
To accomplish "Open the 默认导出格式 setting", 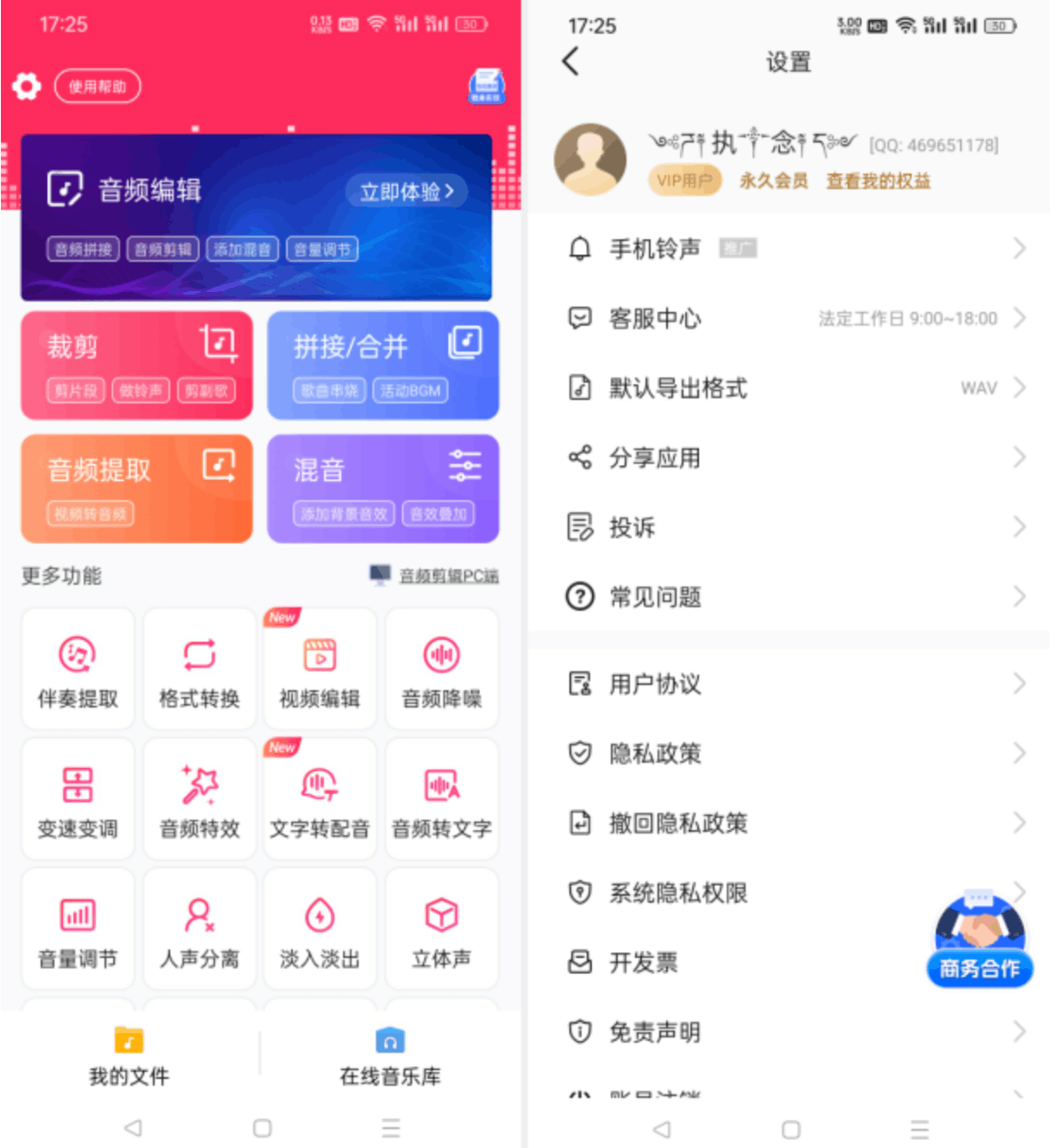I will point(791,388).
